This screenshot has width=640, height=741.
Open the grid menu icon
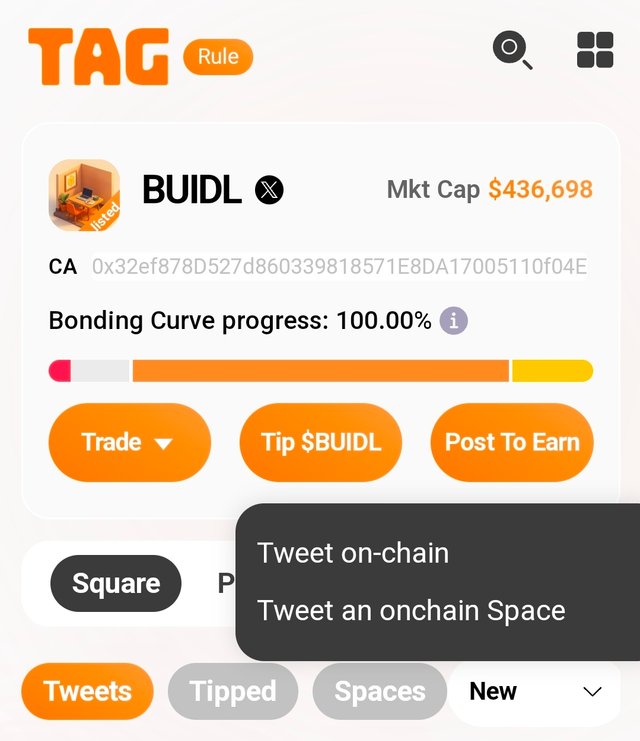click(x=595, y=50)
